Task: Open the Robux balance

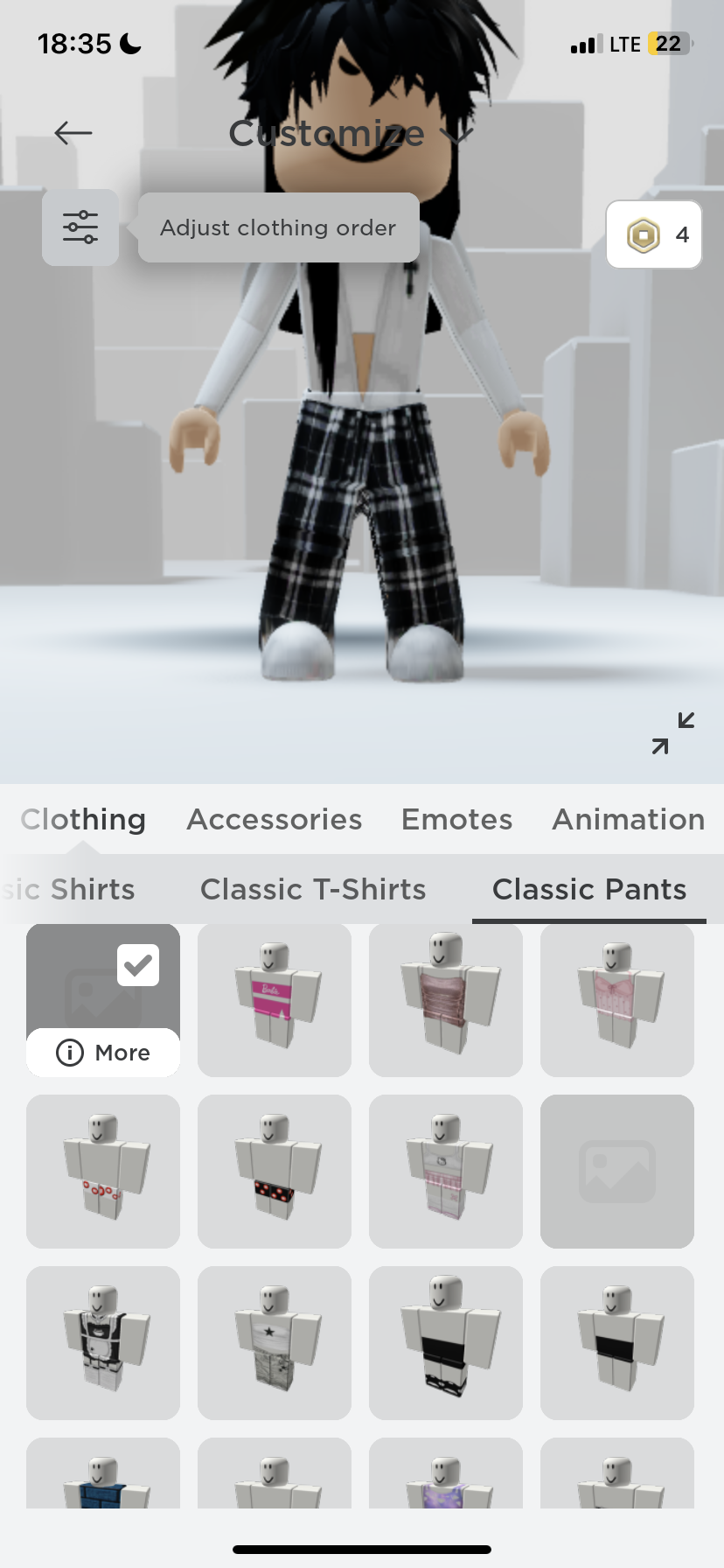Action: click(x=654, y=234)
